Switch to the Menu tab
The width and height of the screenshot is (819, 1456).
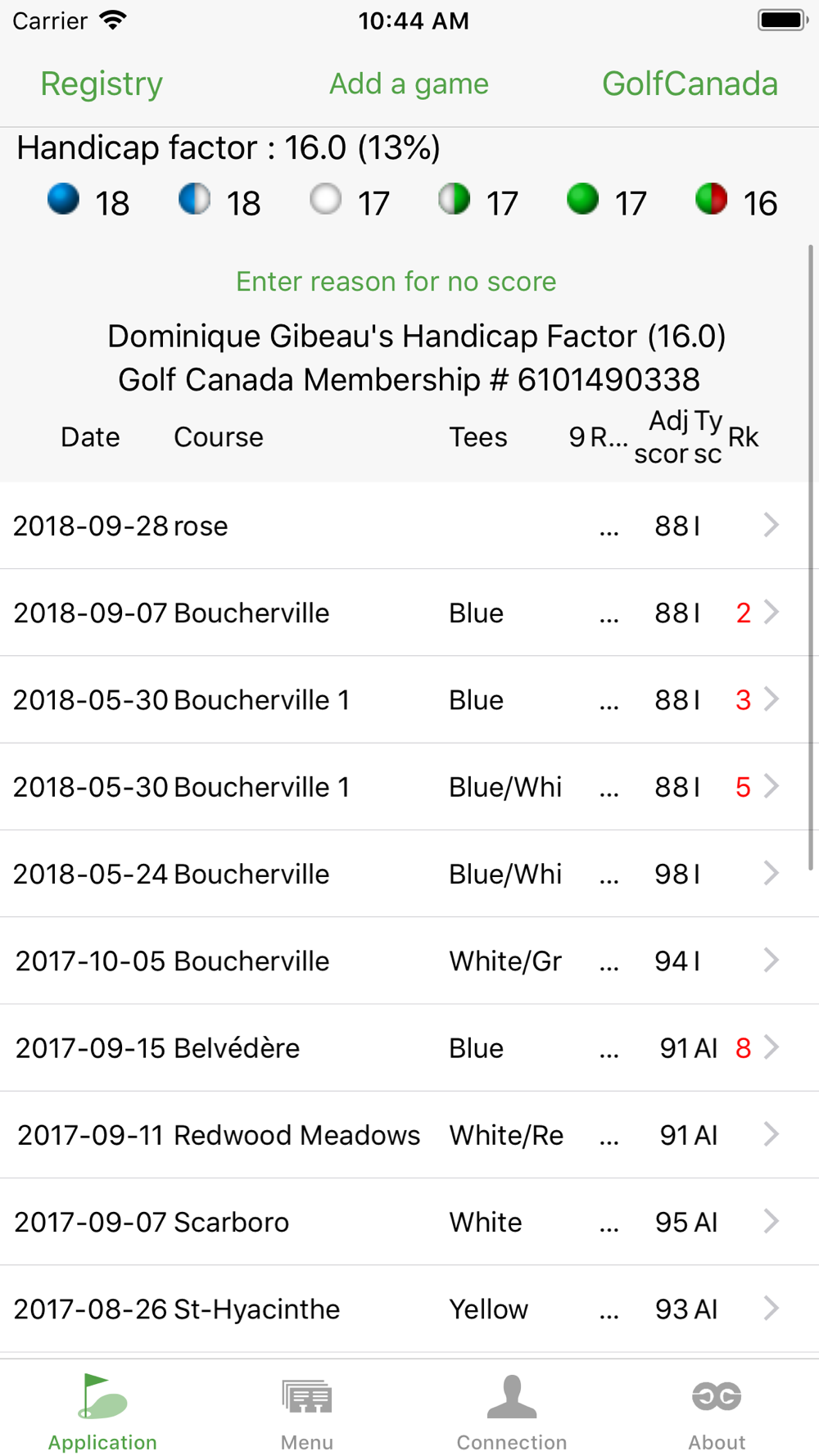click(x=307, y=1411)
